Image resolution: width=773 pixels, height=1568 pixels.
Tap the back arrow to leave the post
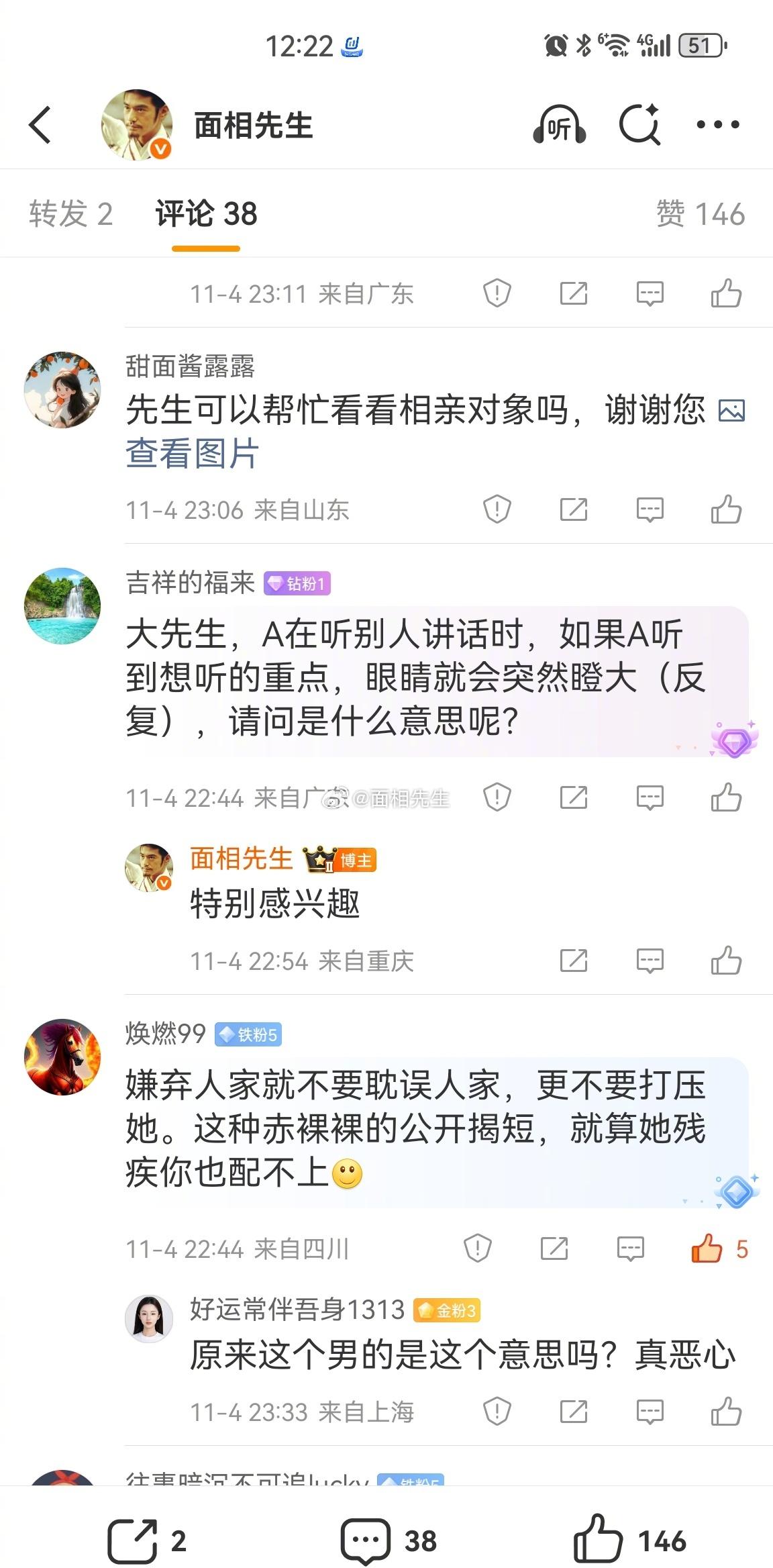(x=40, y=124)
